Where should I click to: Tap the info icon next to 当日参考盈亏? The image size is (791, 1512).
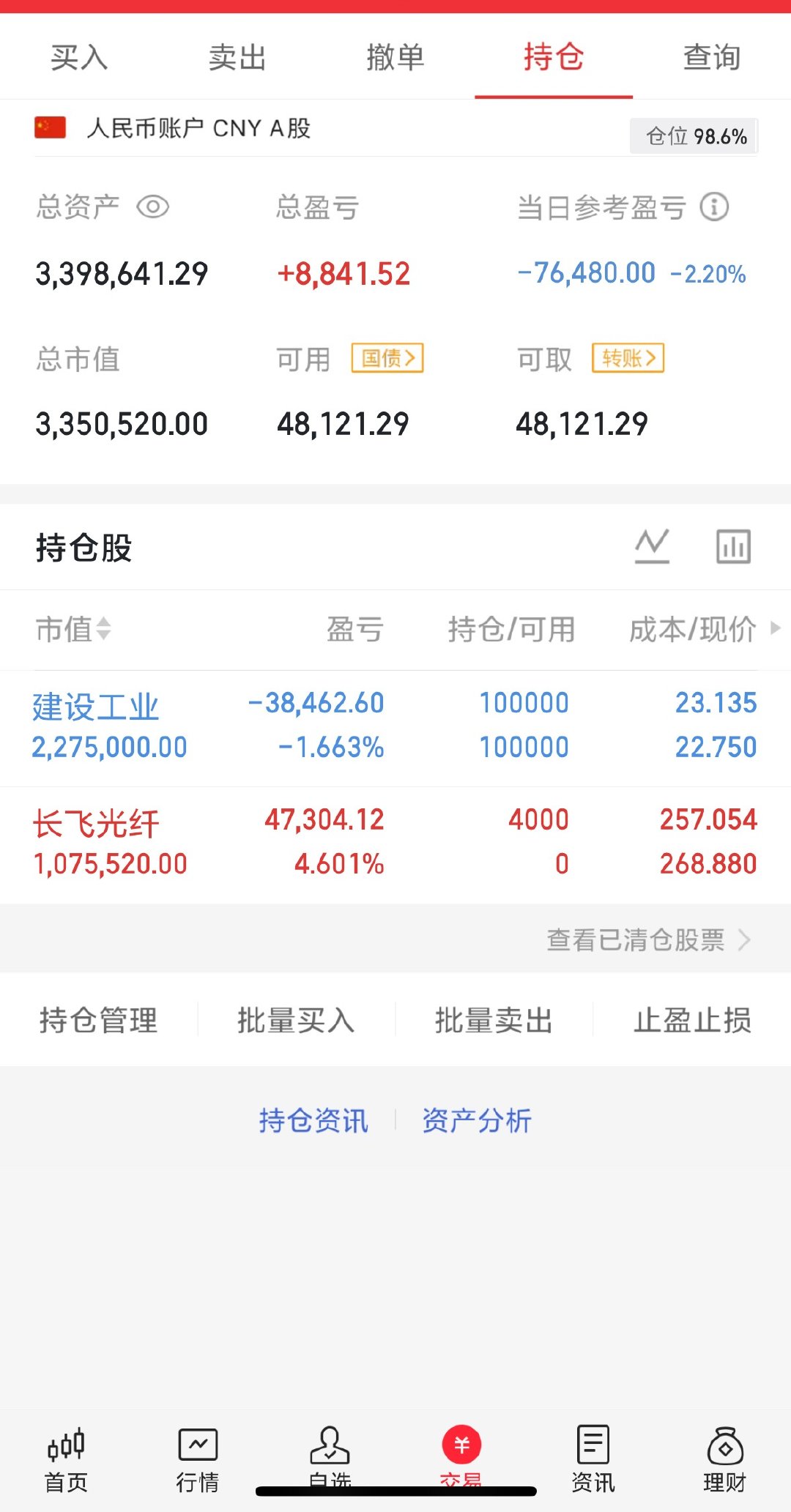tap(714, 207)
